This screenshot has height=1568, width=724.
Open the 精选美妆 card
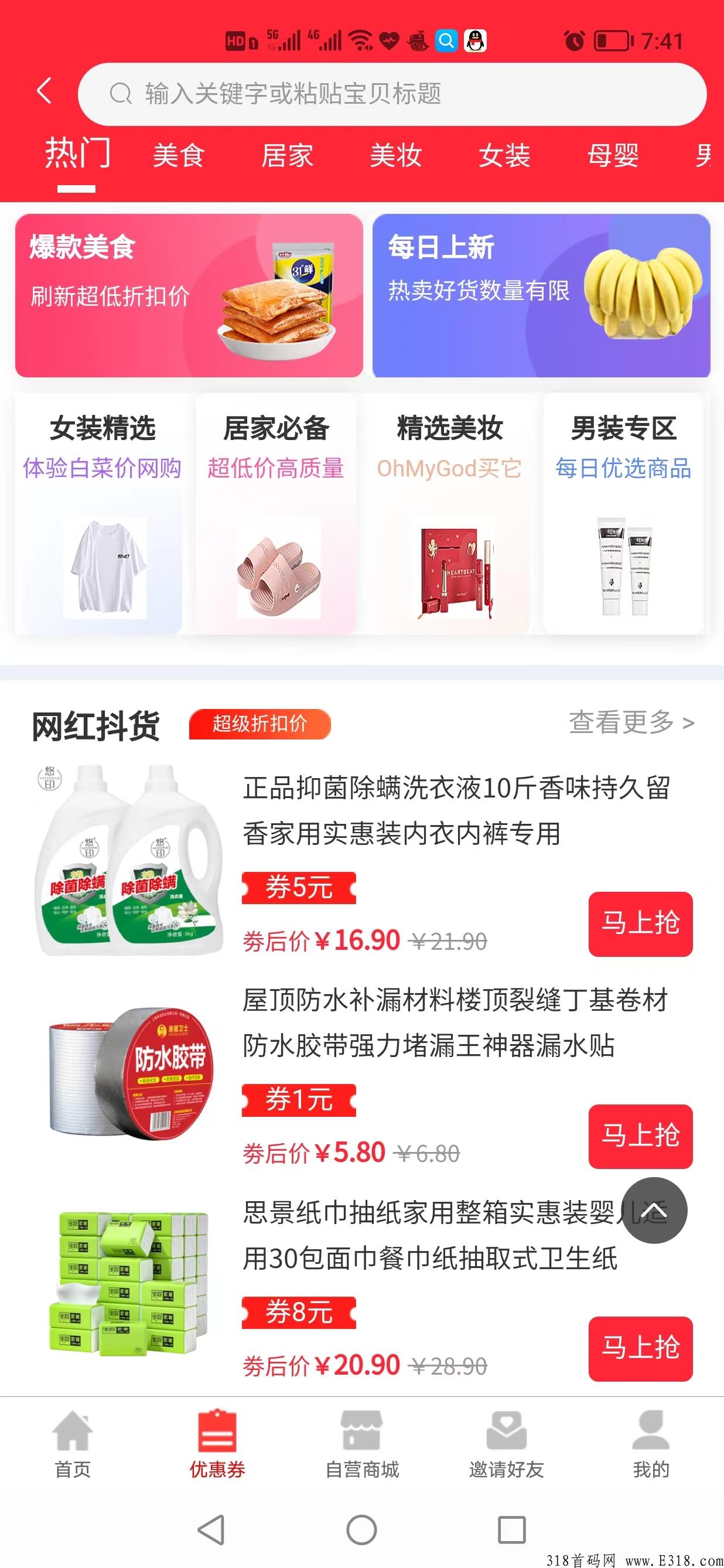click(x=450, y=514)
